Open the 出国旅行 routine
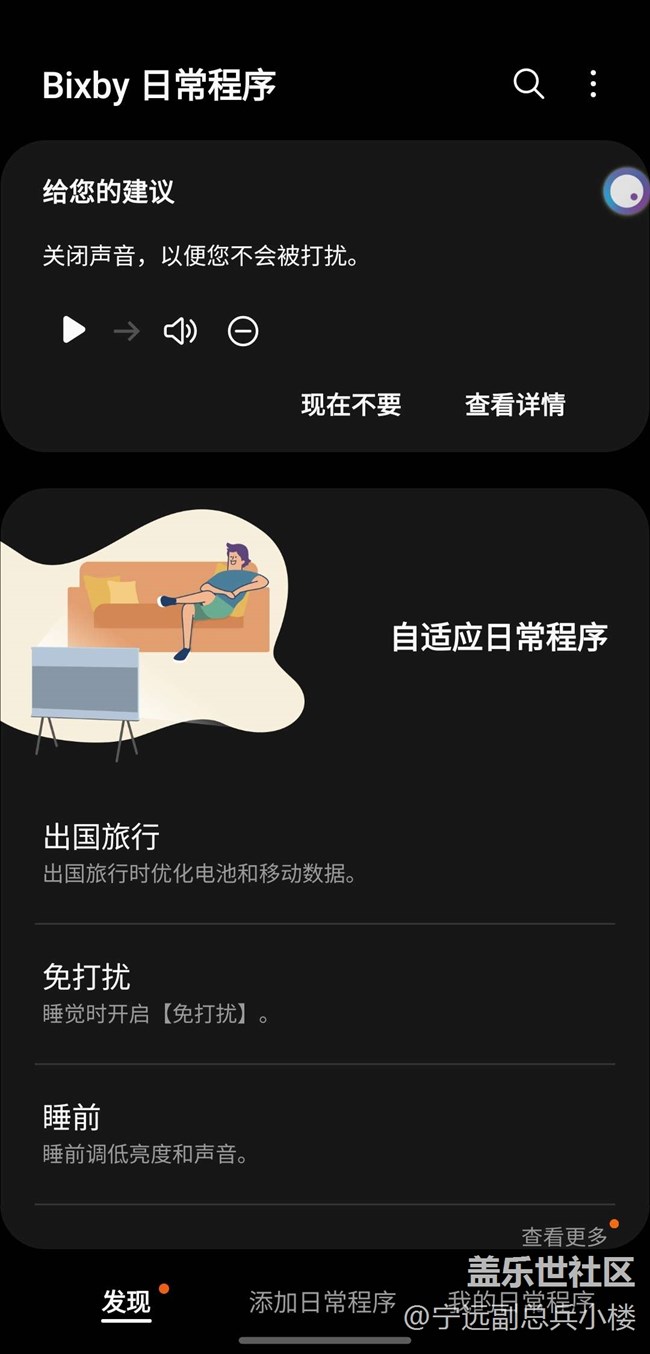Screen dimensions: 650x1354 point(325,853)
